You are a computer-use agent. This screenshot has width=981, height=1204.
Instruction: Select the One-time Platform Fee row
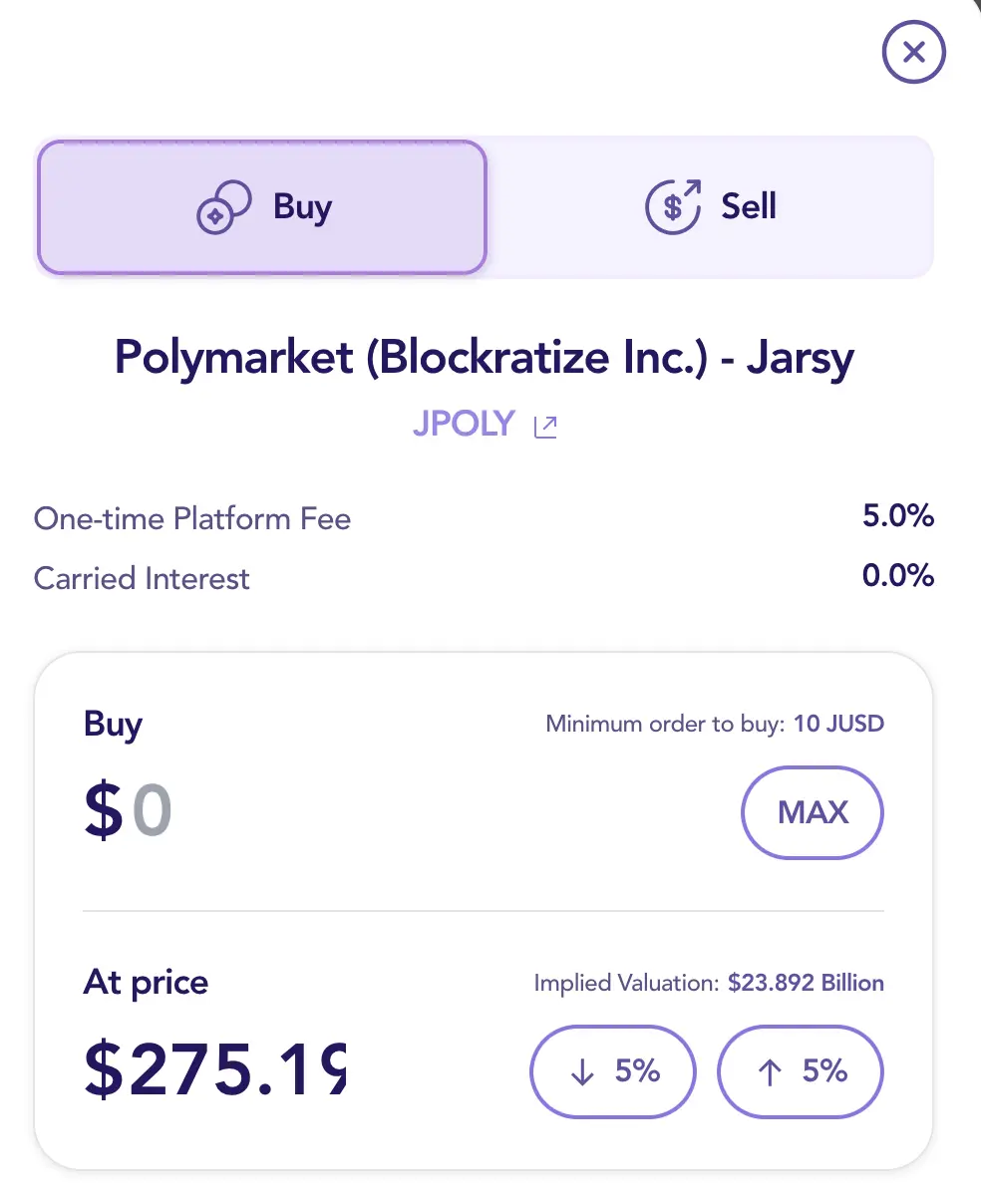192,518
